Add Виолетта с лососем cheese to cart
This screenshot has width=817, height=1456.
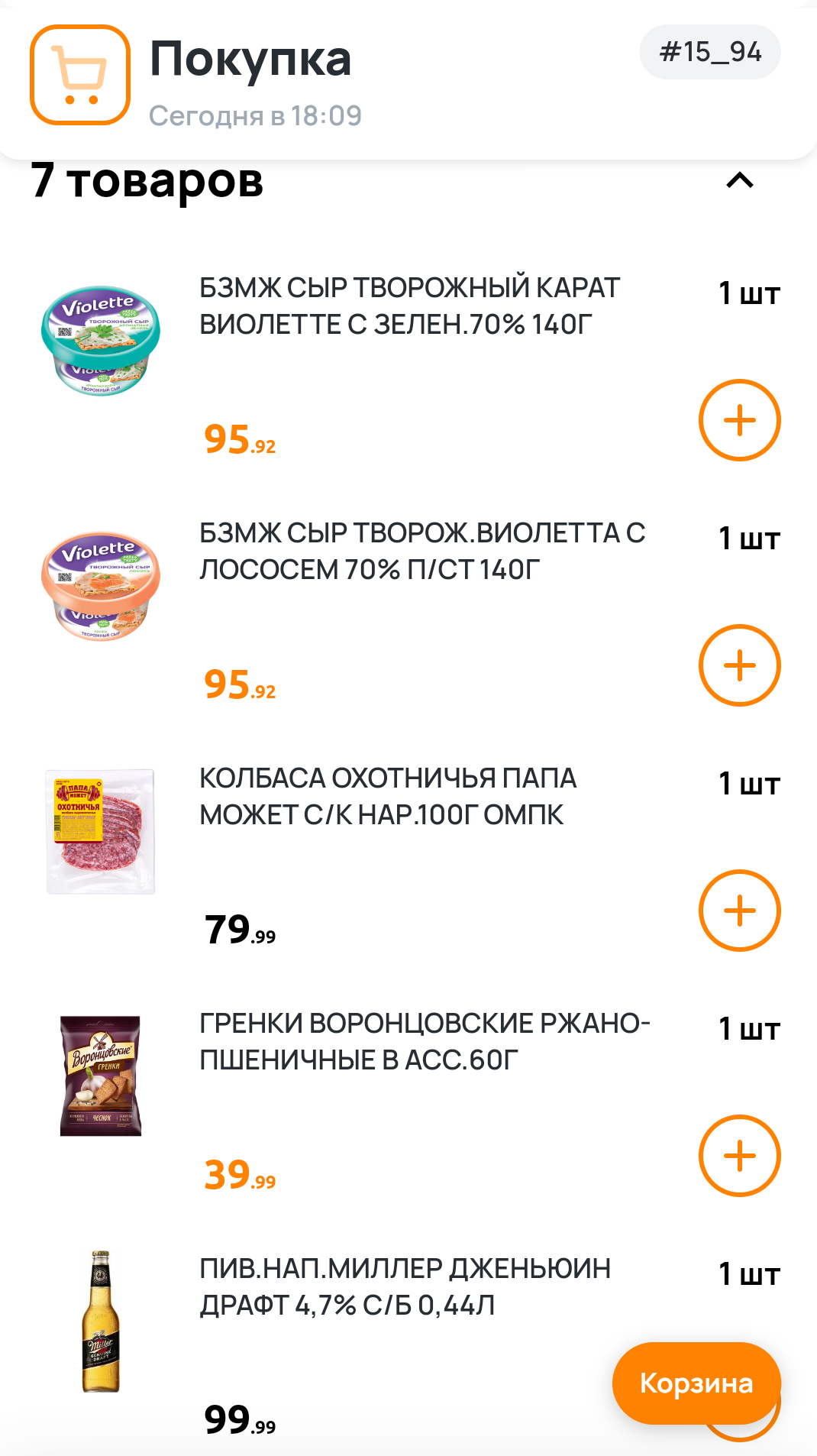[x=739, y=665]
